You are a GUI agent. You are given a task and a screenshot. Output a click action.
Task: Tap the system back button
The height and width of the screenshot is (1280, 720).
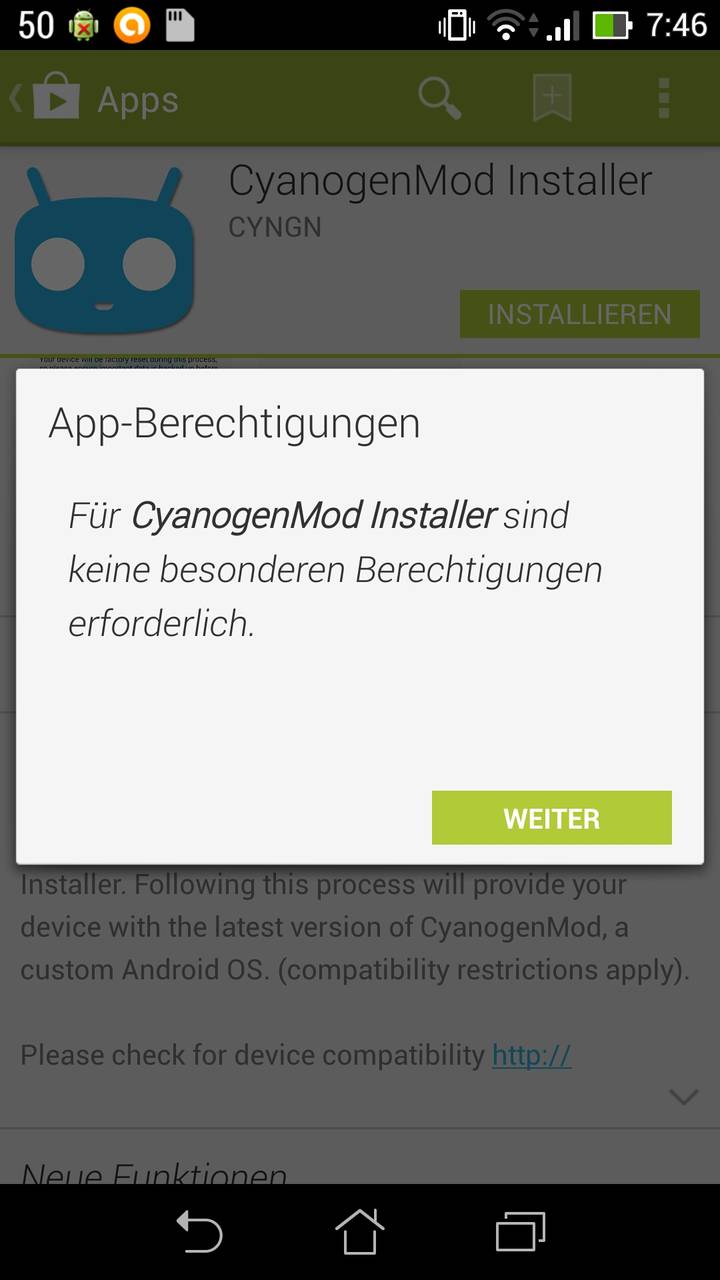tap(199, 1231)
